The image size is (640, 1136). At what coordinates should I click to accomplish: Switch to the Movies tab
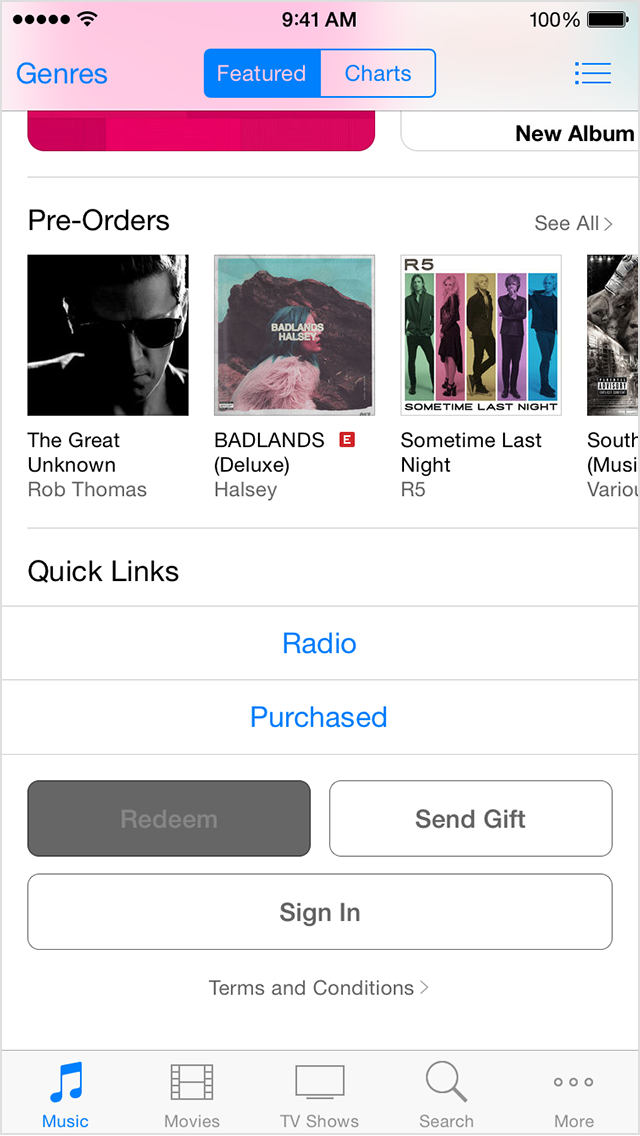click(x=192, y=1094)
